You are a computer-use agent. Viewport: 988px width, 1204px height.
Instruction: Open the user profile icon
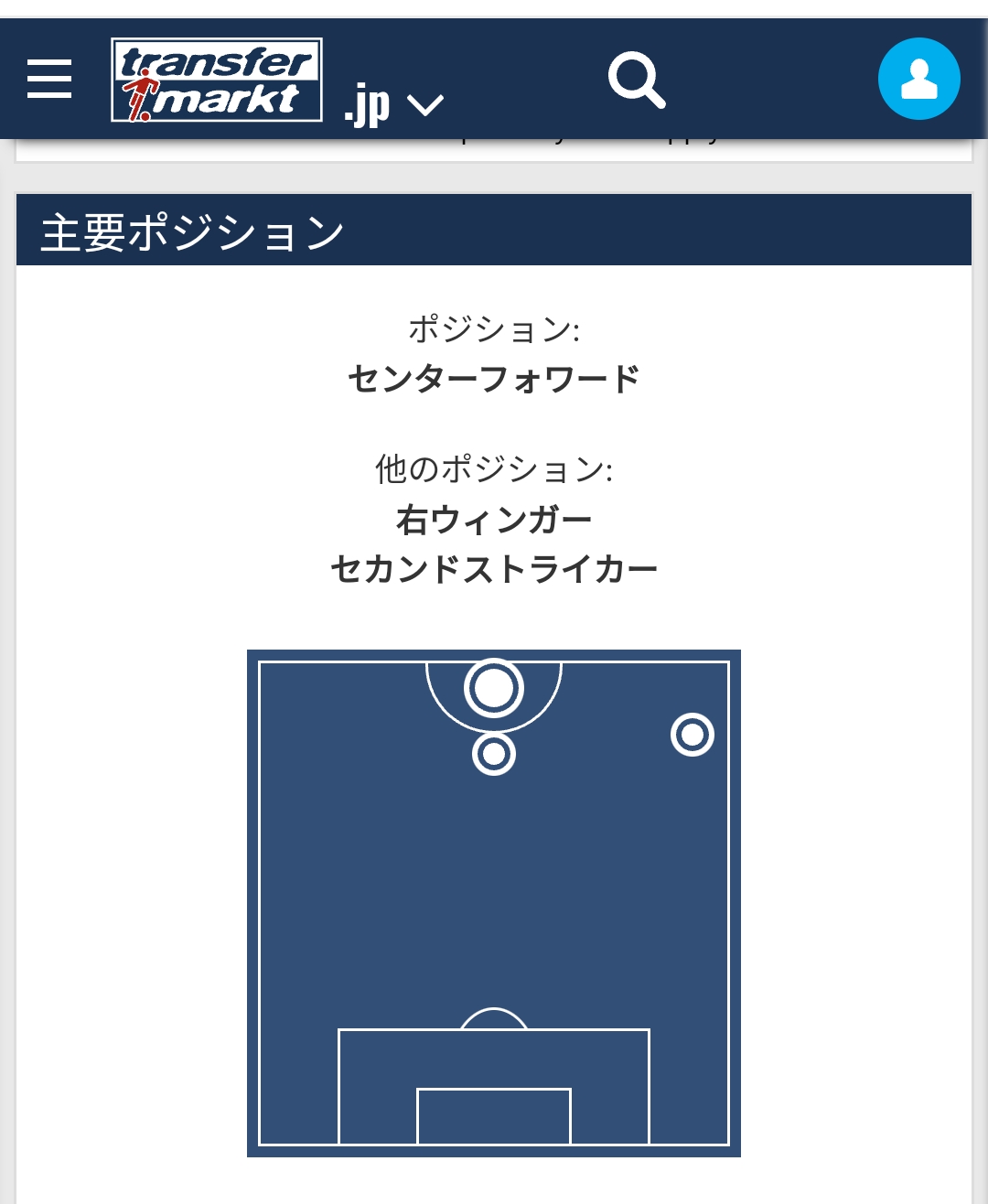tap(918, 79)
